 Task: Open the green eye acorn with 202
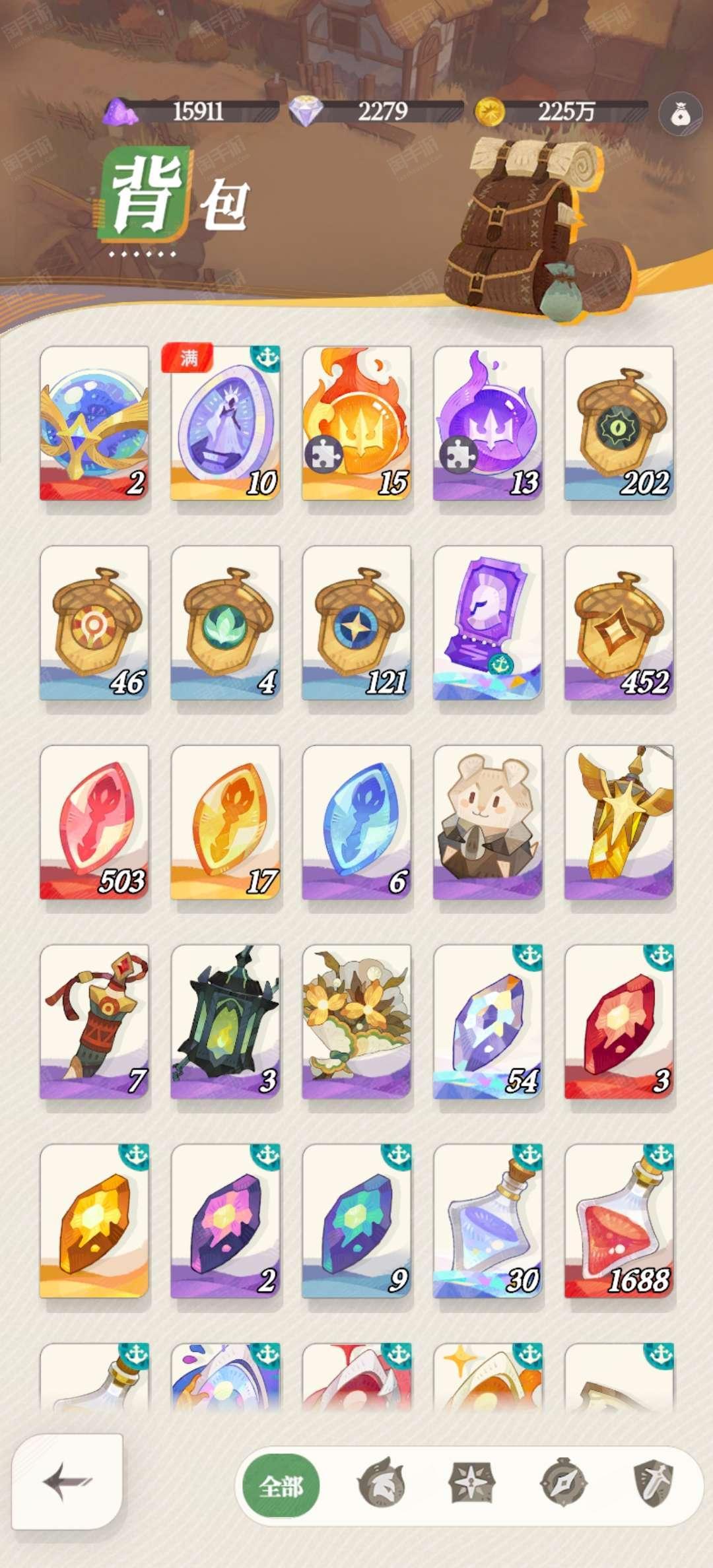[619, 423]
